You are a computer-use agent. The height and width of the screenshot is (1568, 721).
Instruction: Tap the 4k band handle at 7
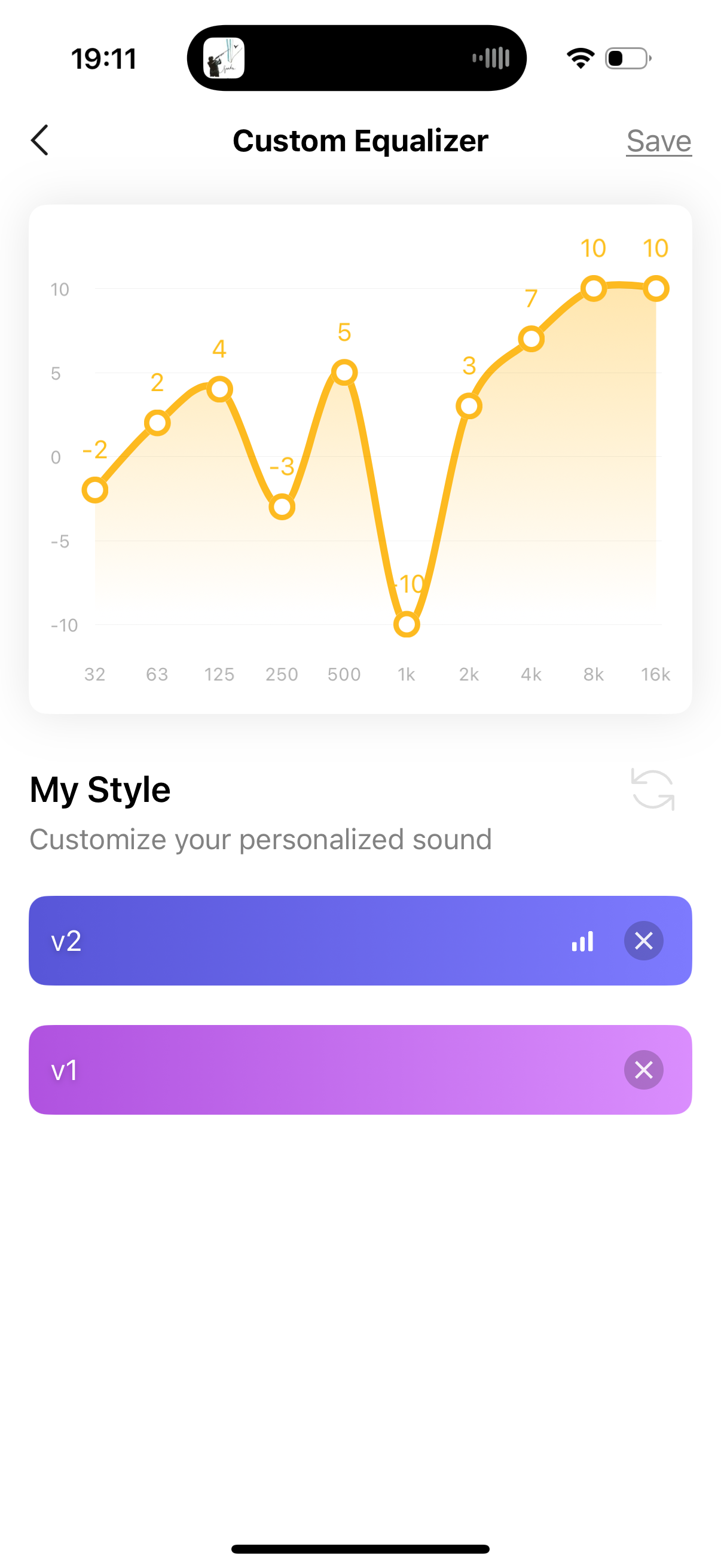(x=531, y=339)
